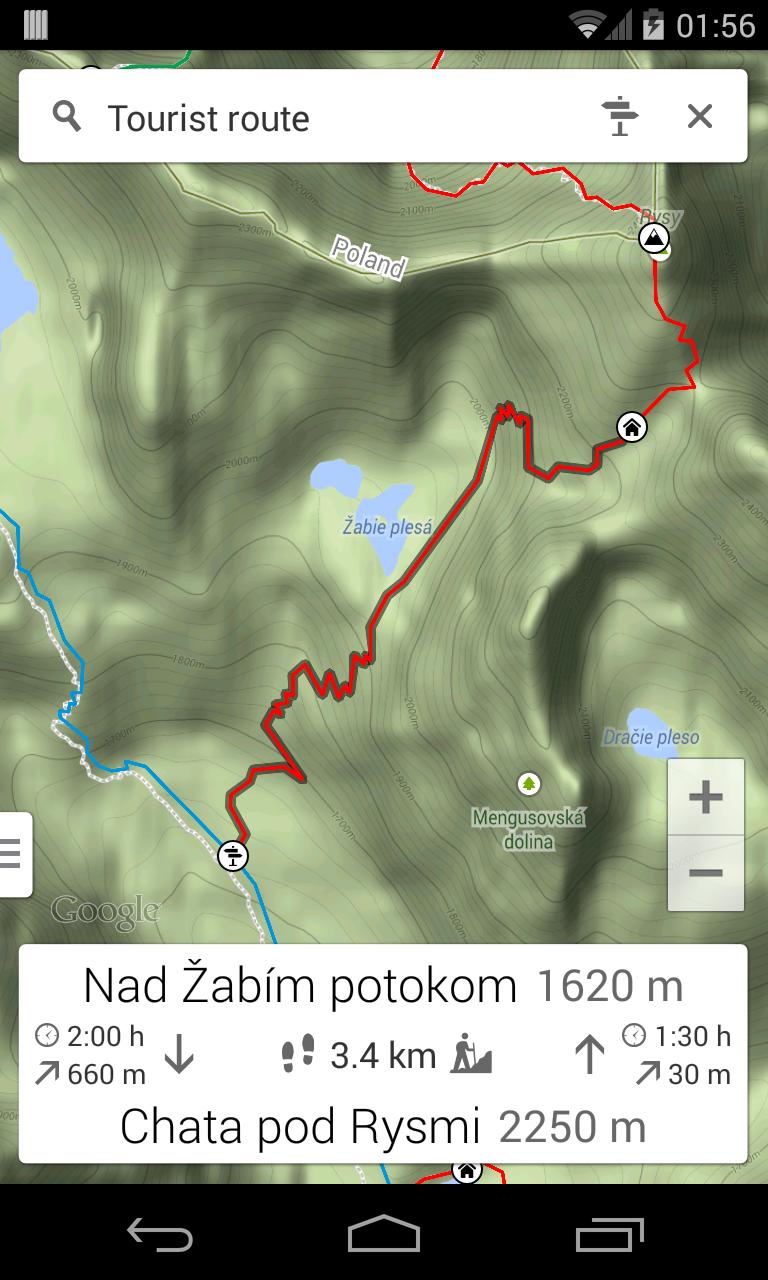Tap the magnifying glass search icon
The width and height of the screenshot is (768, 1280).
tap(67, 116)
